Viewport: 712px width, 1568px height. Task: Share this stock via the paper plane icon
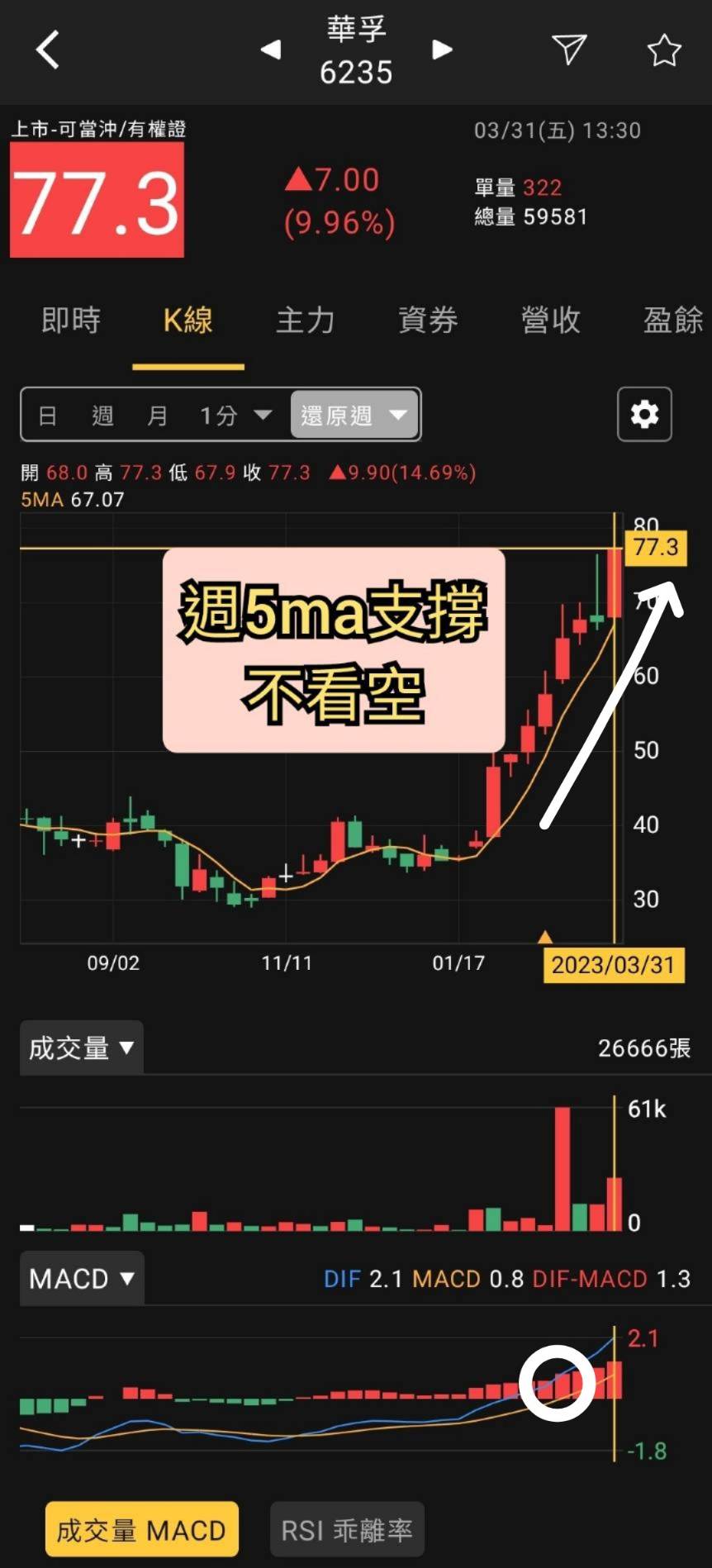(x=569, y=50)
